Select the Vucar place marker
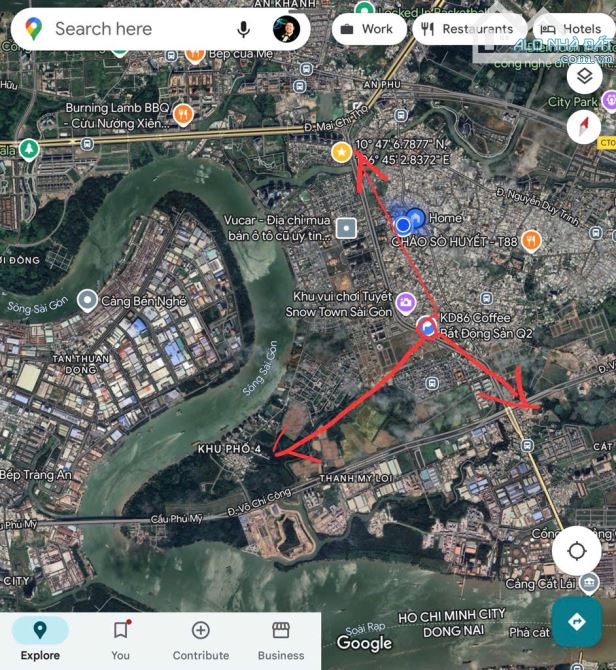 346,228
